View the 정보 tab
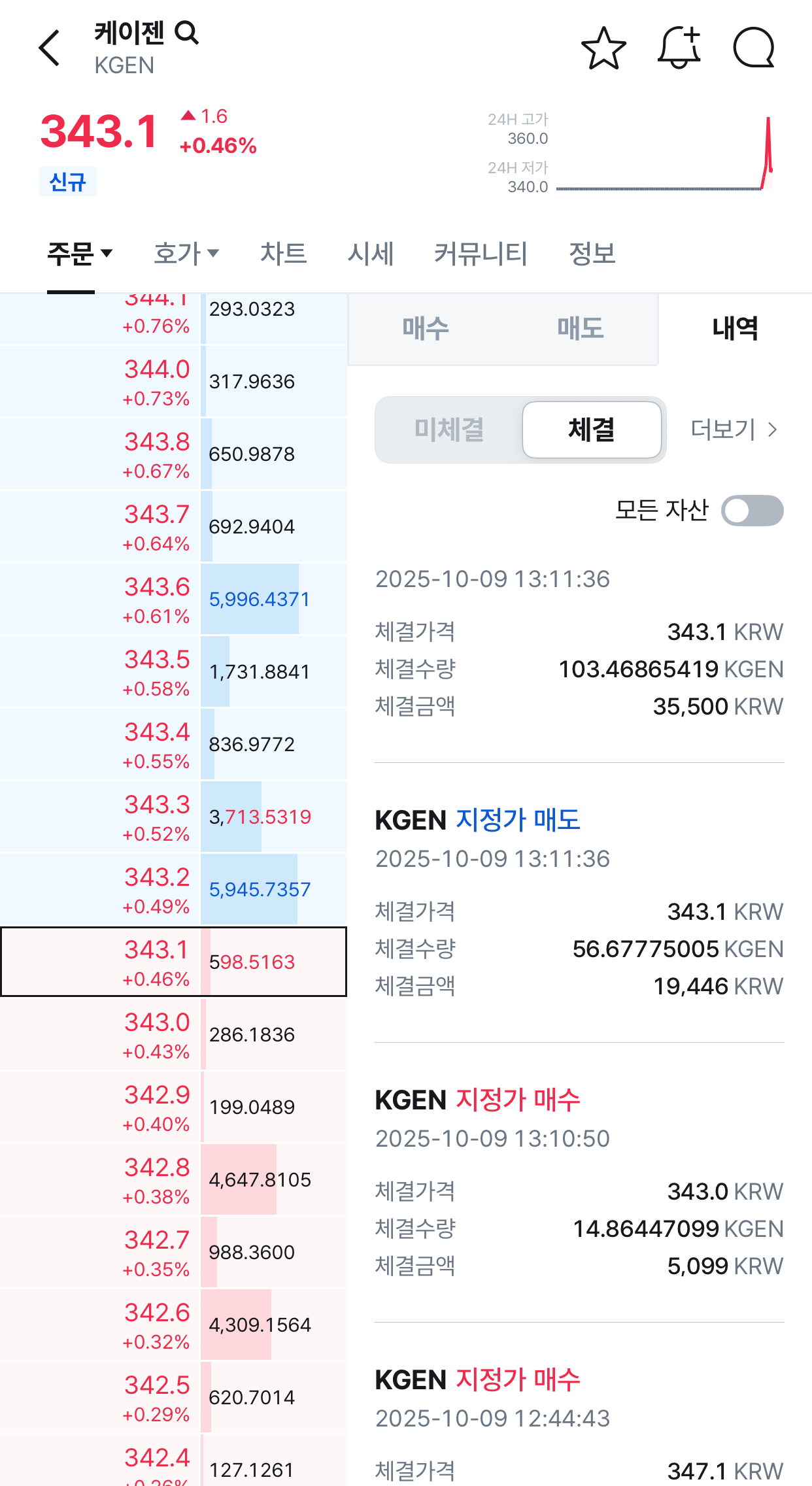The width and height of the screenshot is (812, 1486). pos(592,254)
